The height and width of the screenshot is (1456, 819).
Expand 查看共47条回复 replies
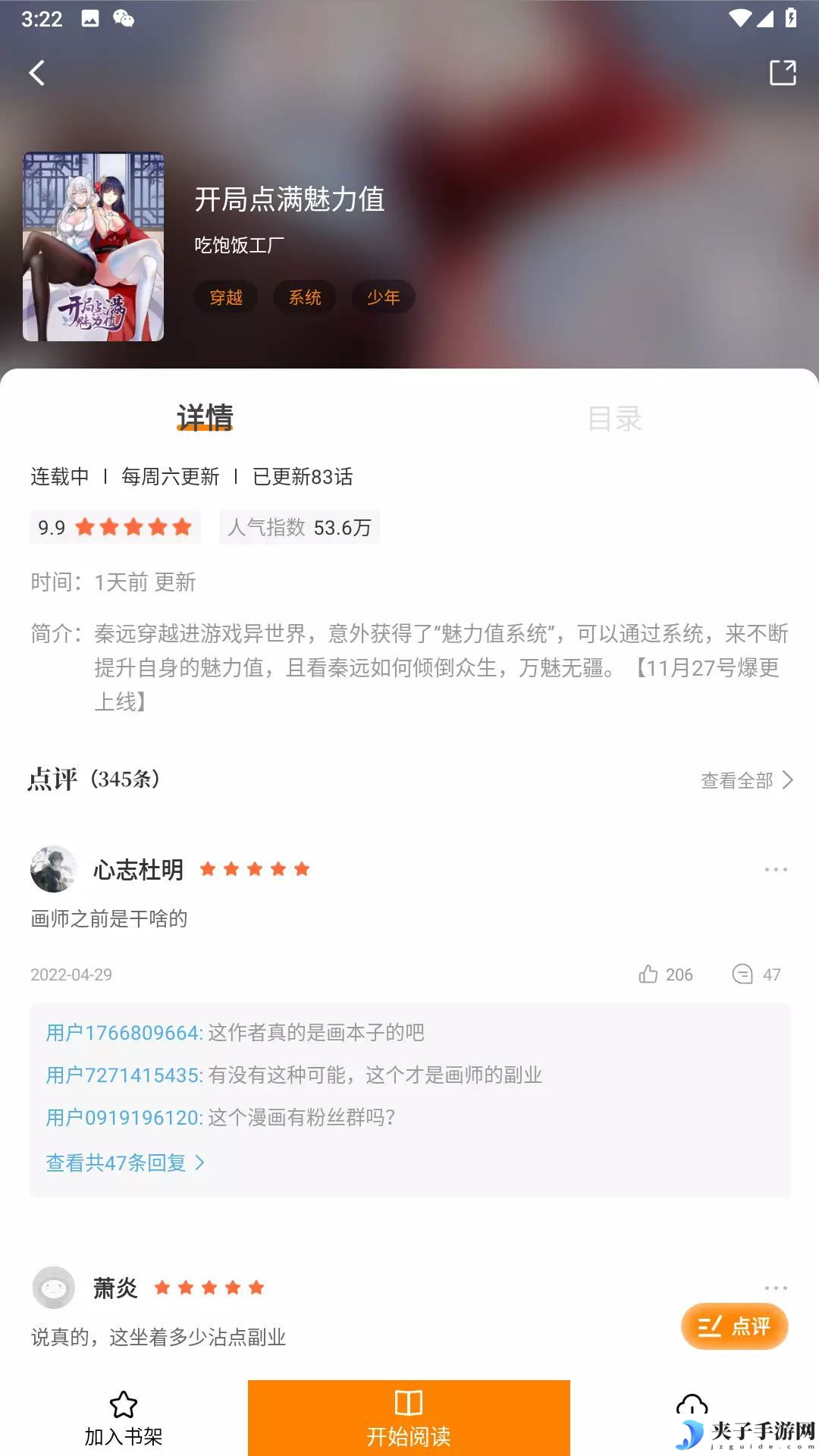click(x=125, y=1163)
